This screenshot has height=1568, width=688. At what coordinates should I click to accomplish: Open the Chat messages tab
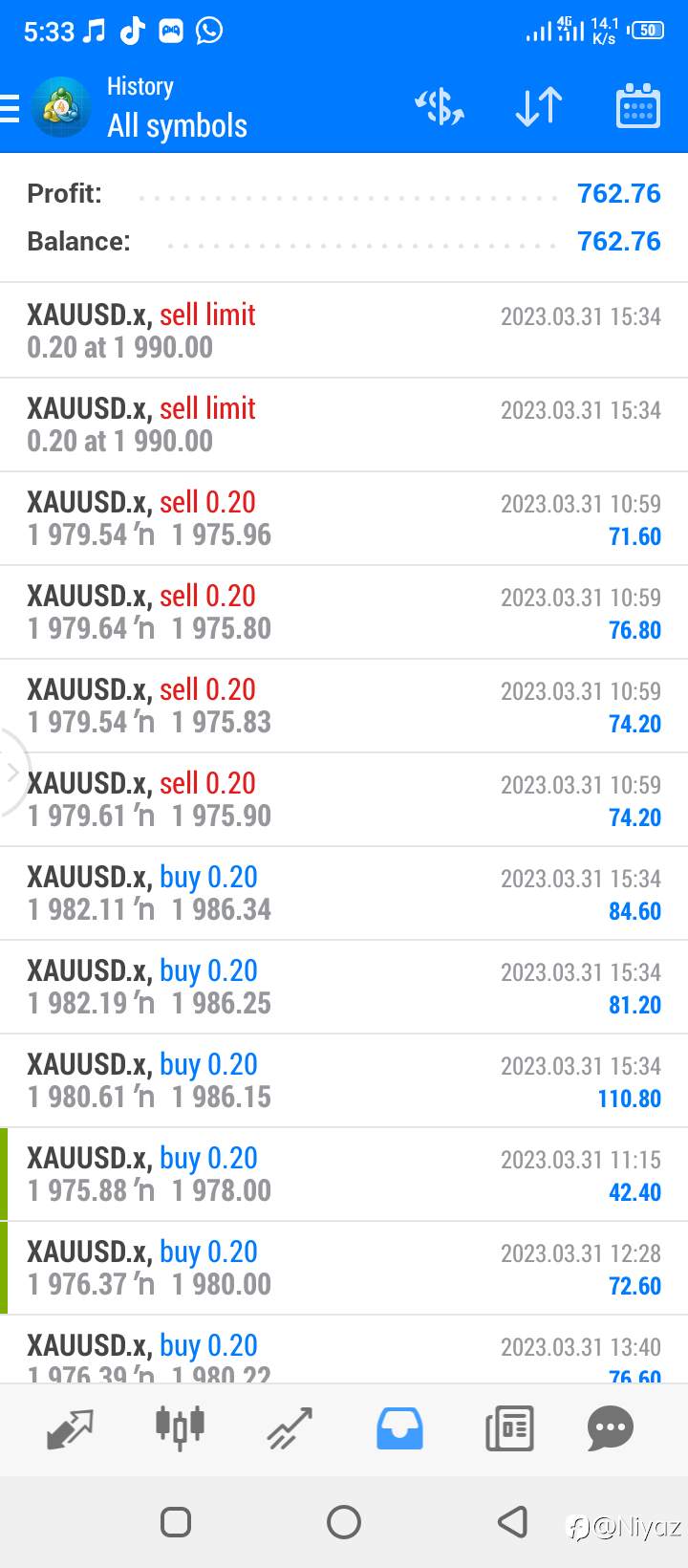[x=610, y=1428]
